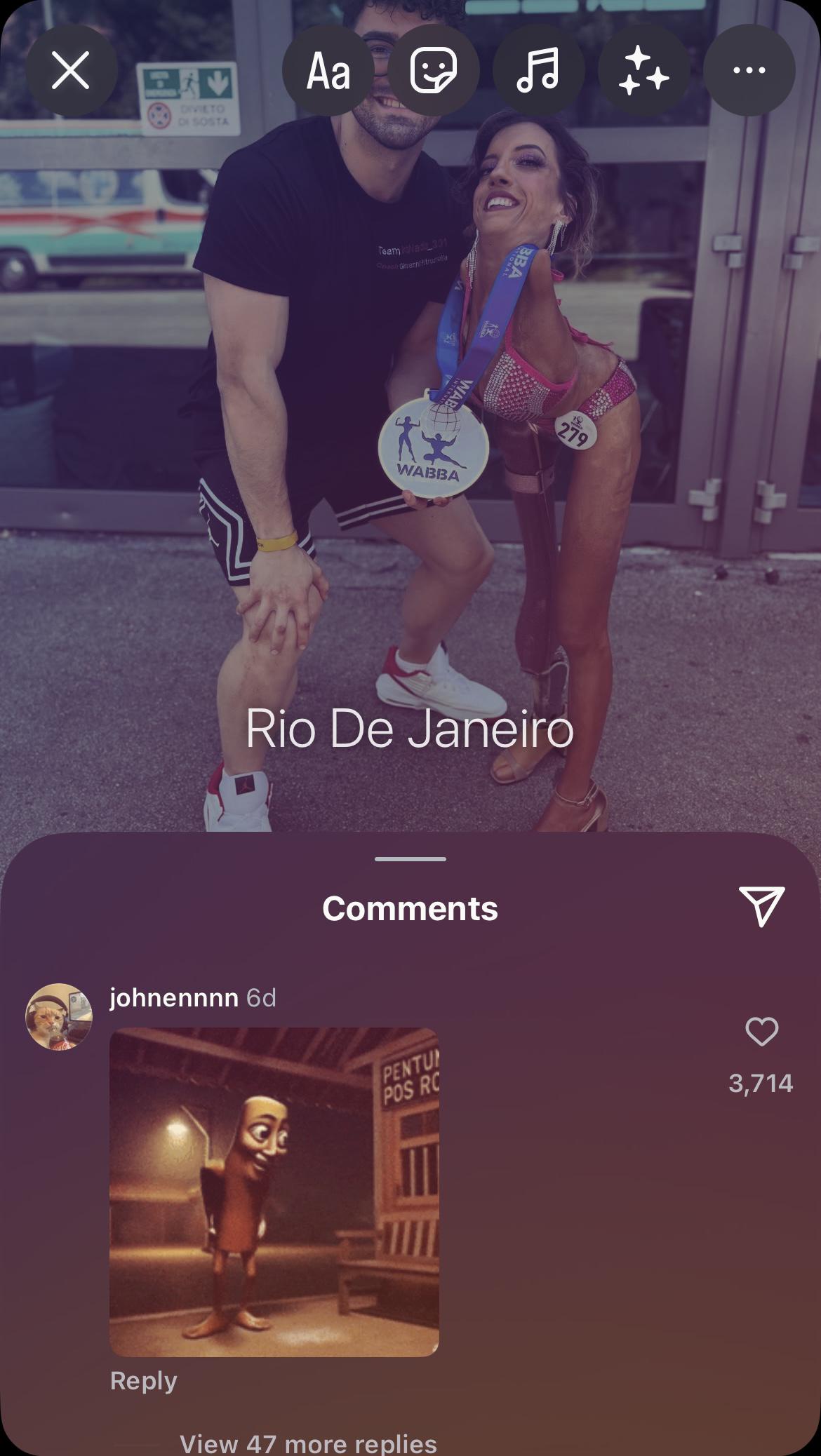
Task: Like johnennnn's comment
Action: point(761,1032)
